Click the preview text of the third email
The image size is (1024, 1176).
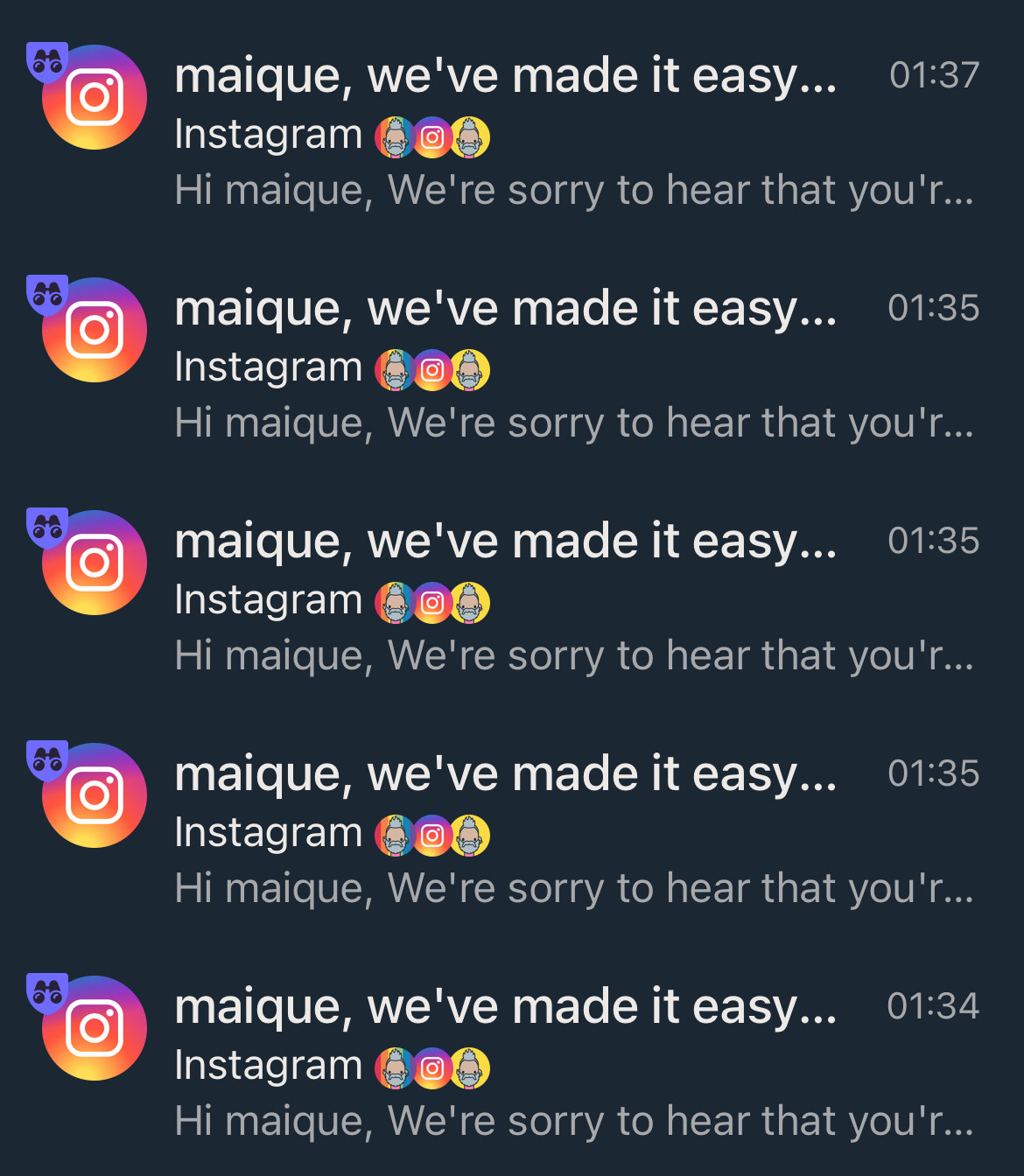pos(573,654)
